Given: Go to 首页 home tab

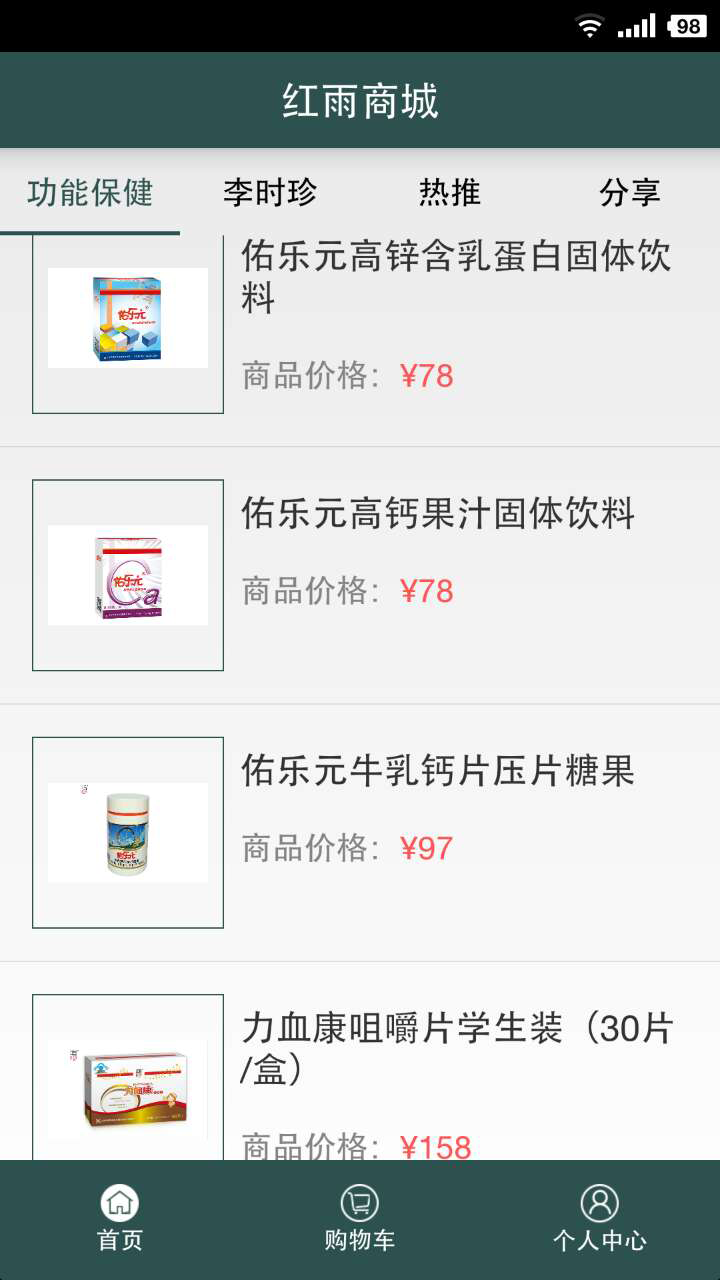Looking at the screenshot, I should (120, 1218).
